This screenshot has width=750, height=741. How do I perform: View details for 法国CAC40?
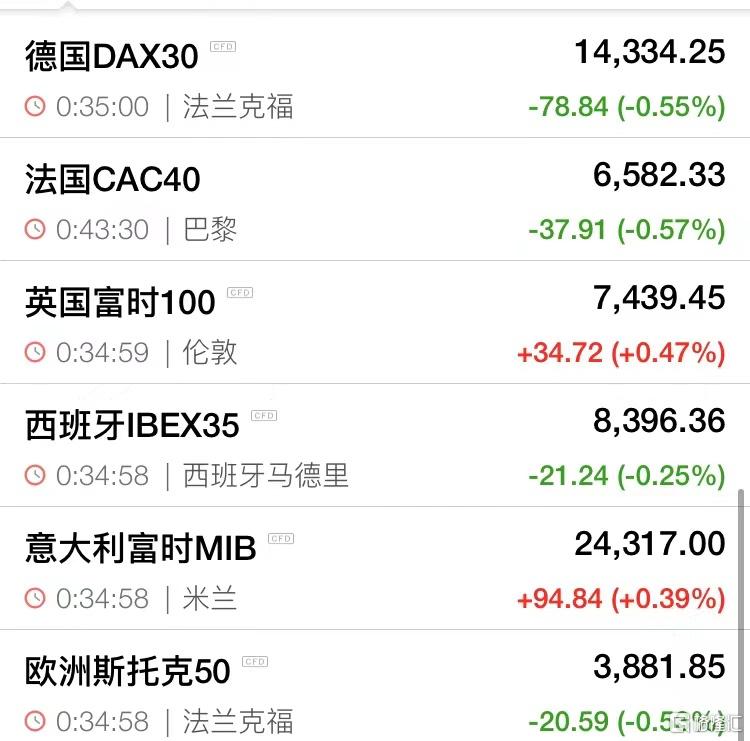tap(113, 180)
